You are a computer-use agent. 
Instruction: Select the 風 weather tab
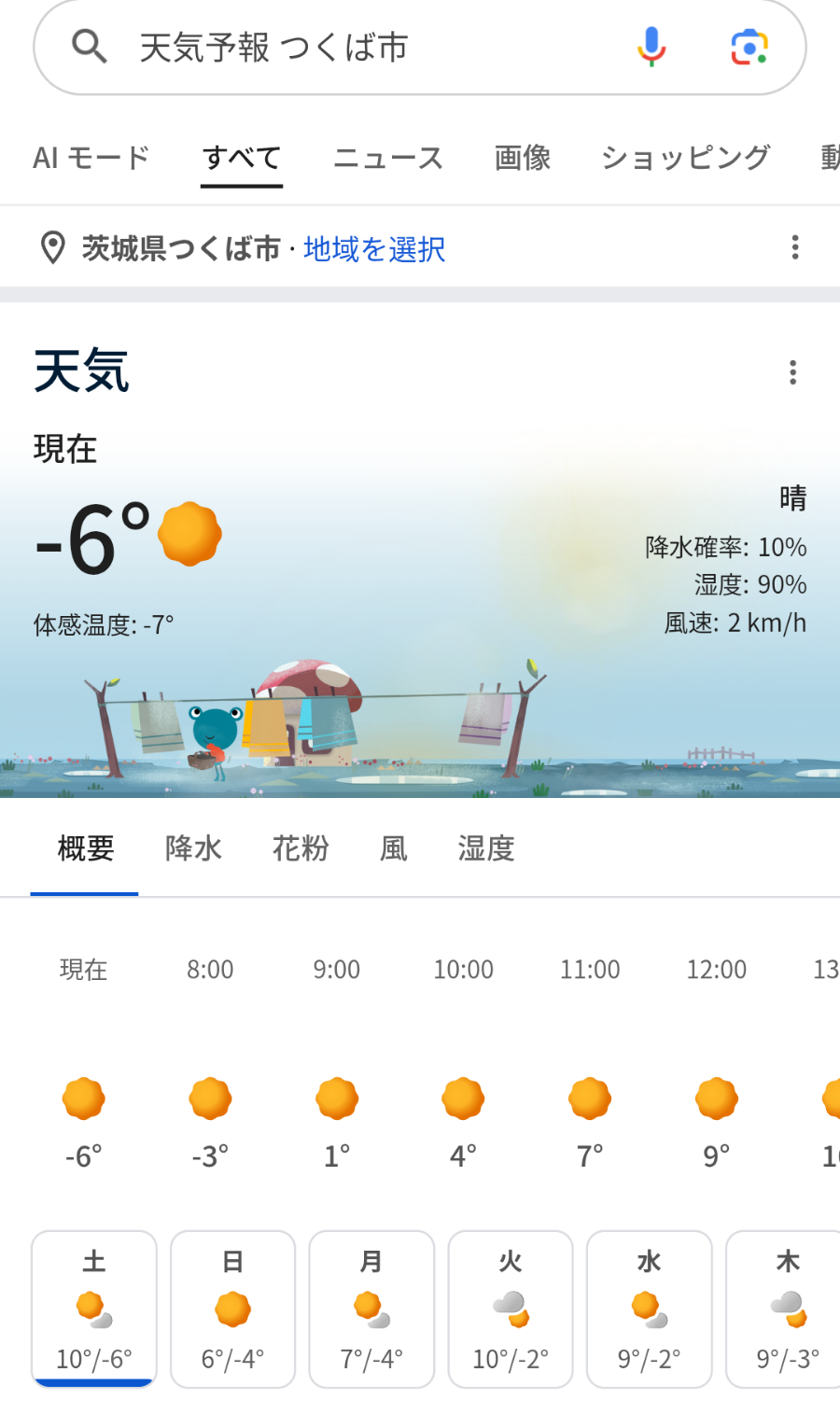(x=394, y=848)
